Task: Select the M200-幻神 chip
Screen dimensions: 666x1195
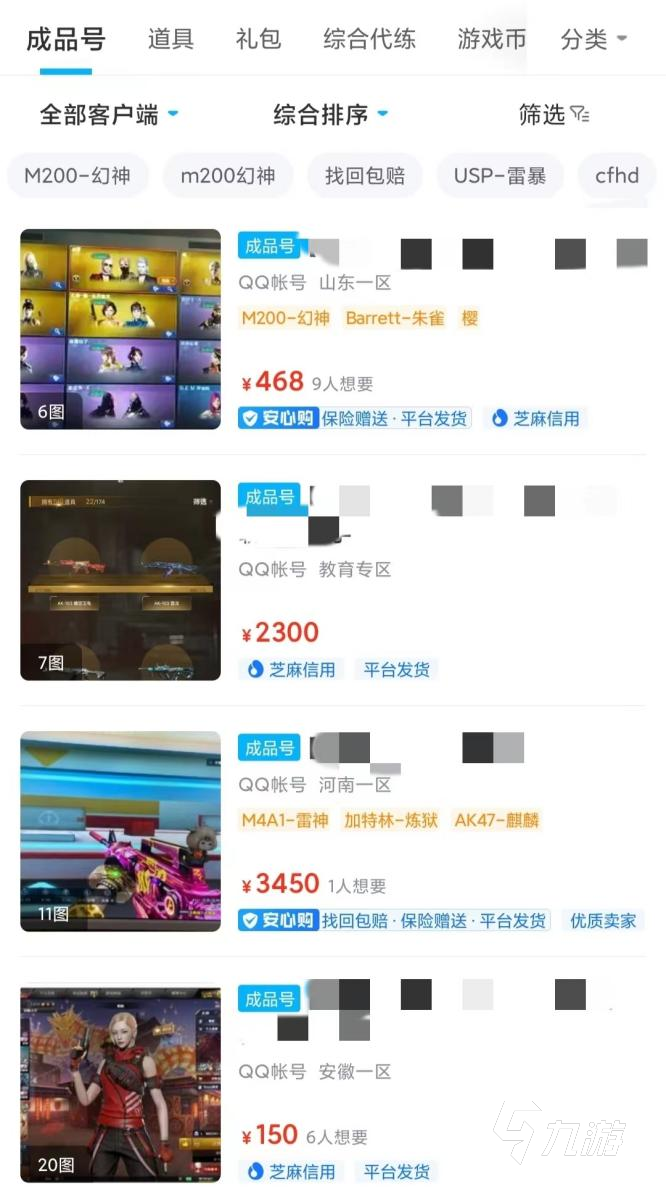Action: point(77,176)
